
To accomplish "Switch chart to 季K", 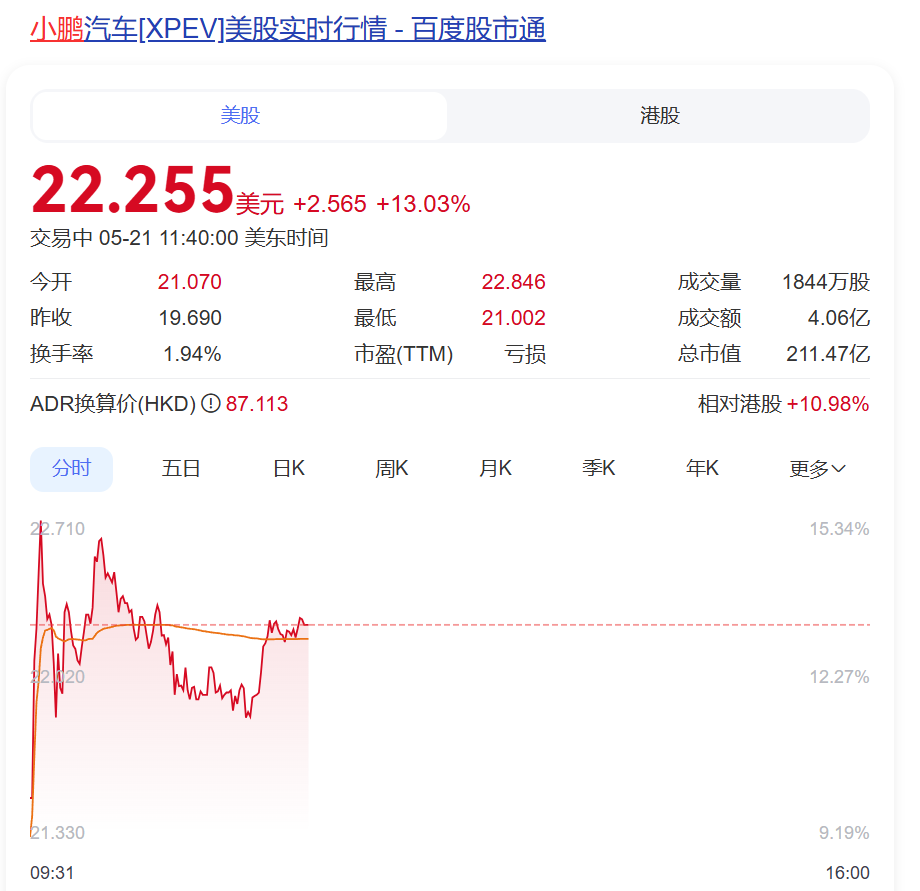I will 599,469.
